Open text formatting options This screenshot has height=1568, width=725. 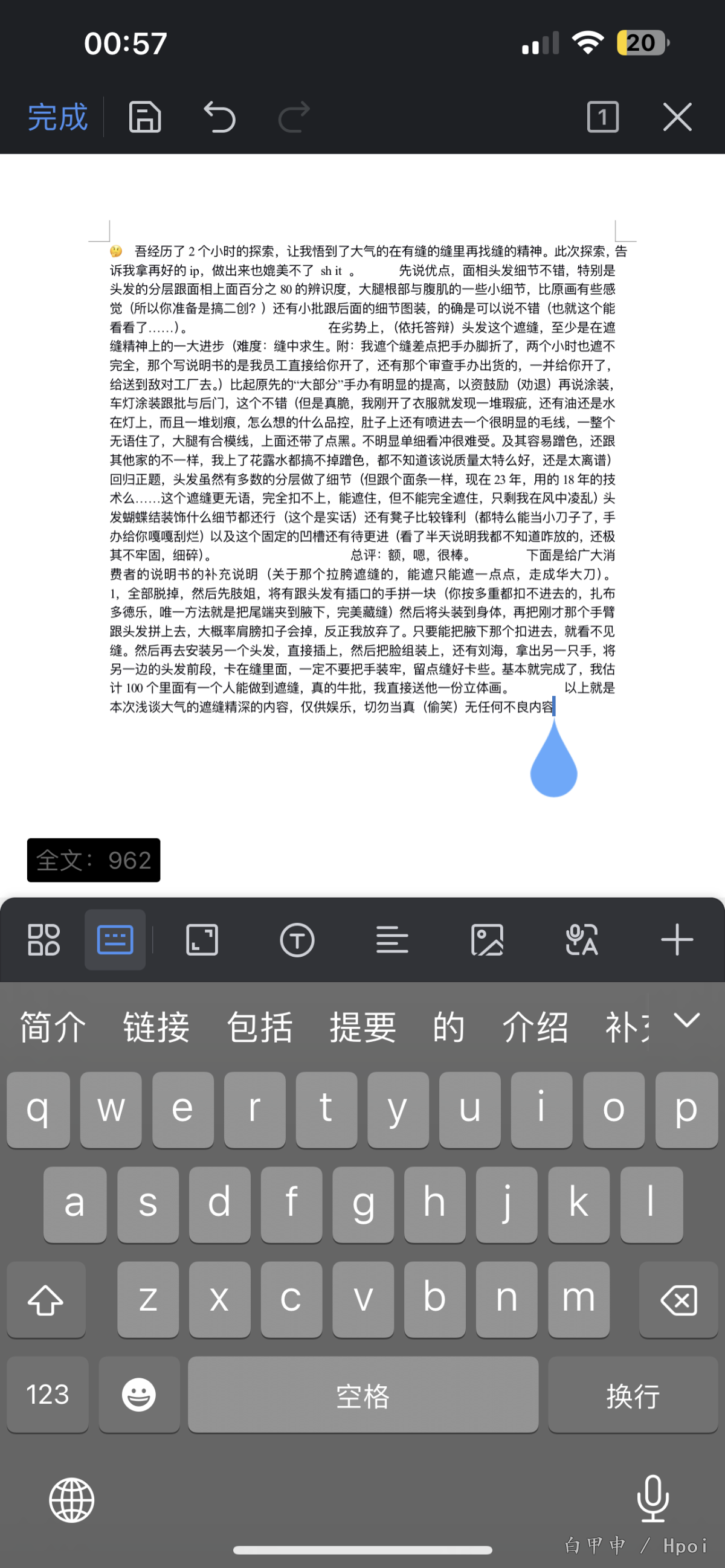(297, 940)
